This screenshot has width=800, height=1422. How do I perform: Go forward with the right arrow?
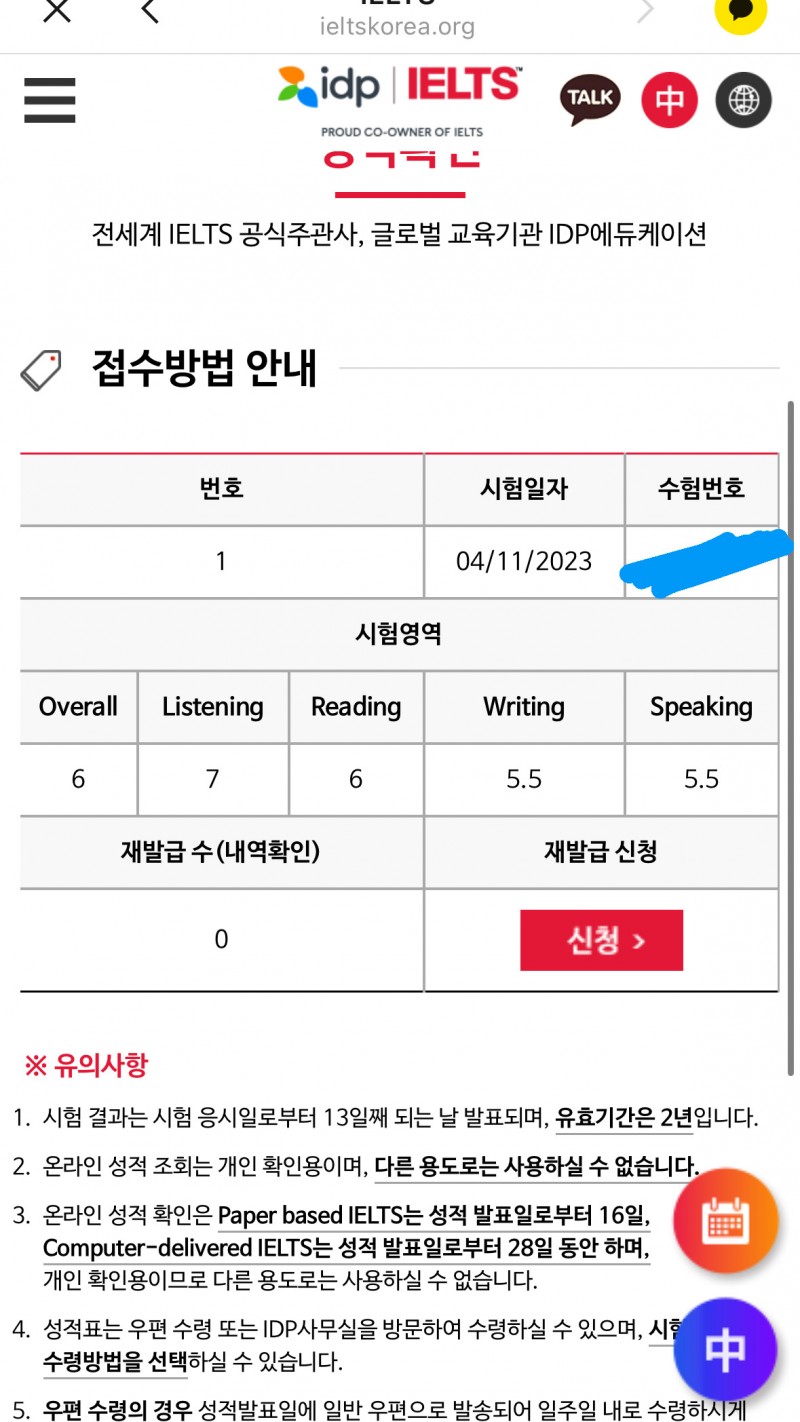coord(646,11)
